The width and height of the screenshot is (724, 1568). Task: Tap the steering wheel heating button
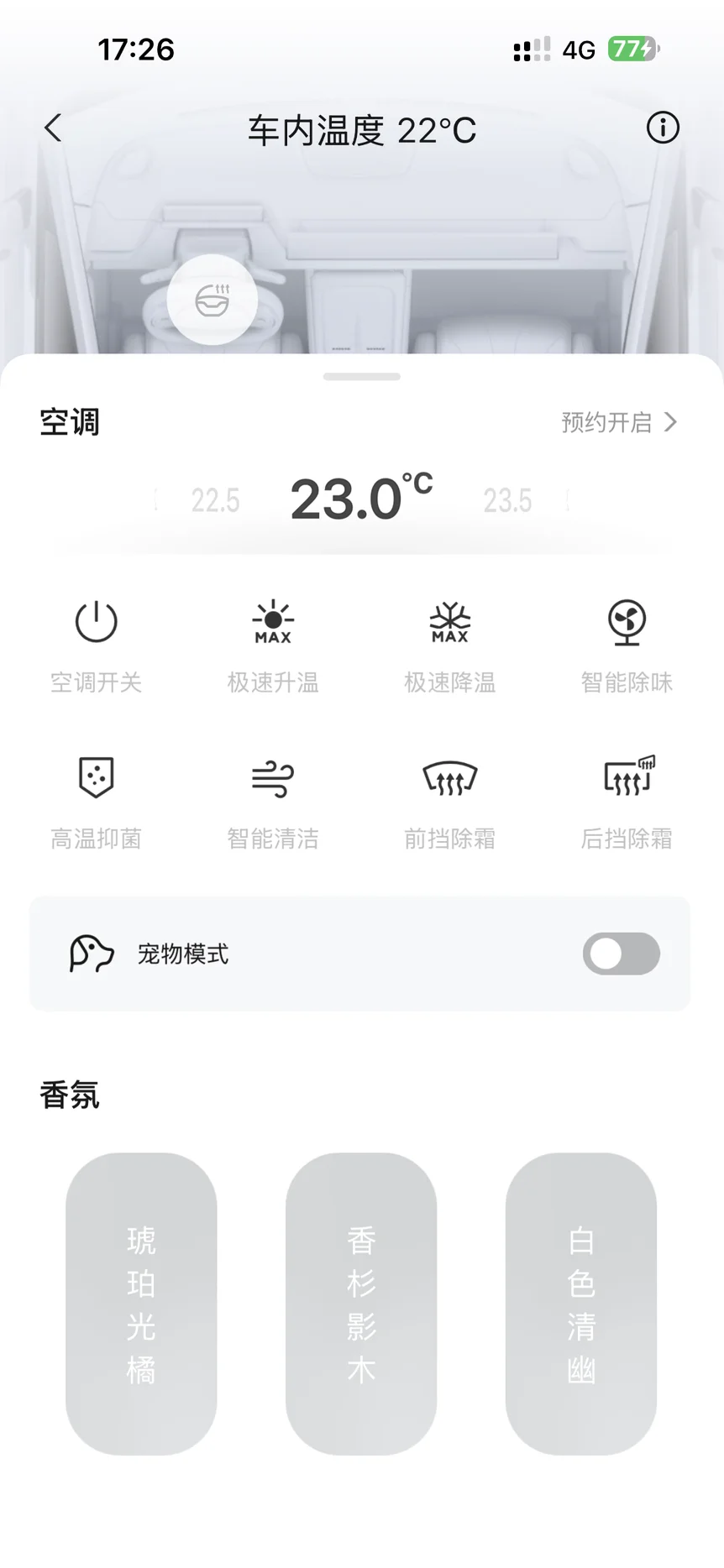pos(212,300)
